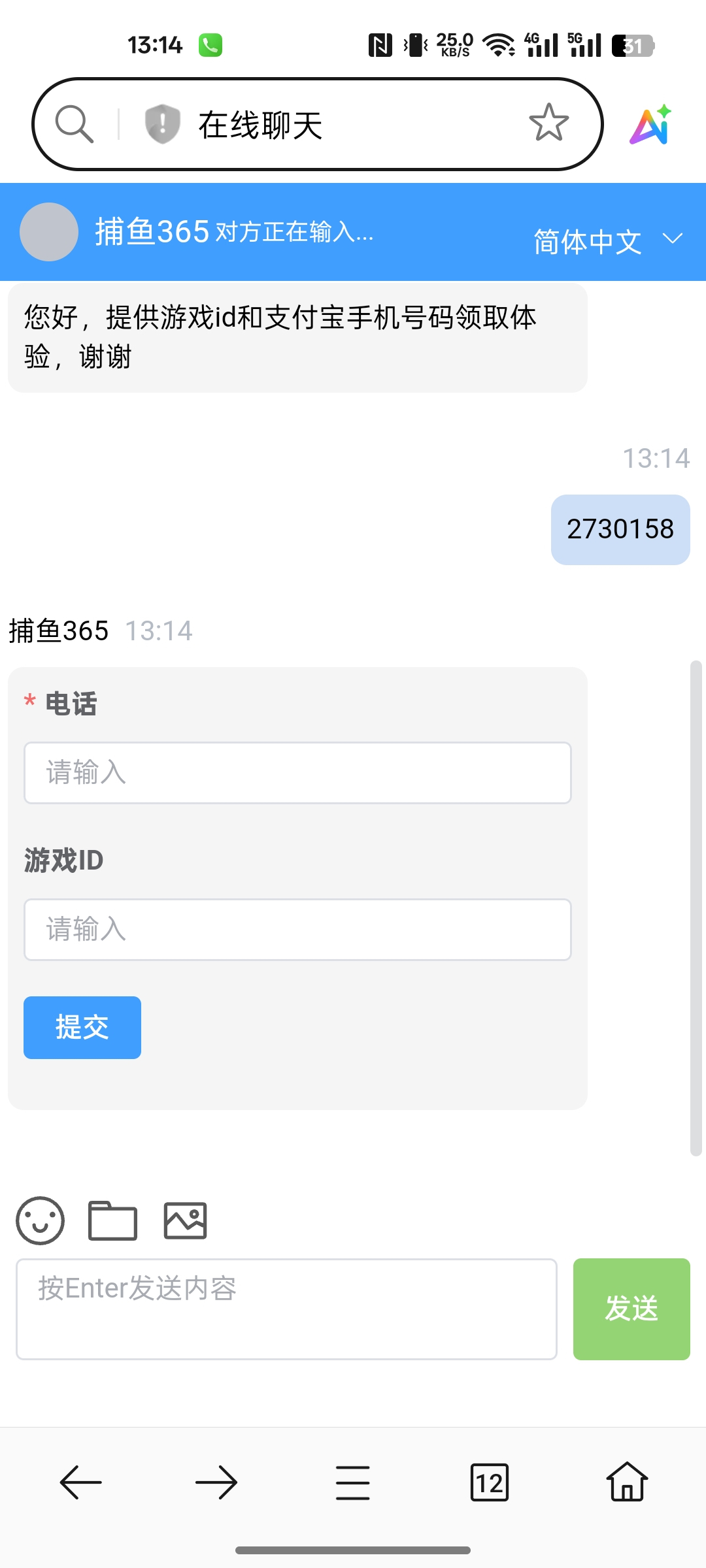The height and width of the screenshot is (1568, 706).
Task: Go back to the previous page
Action: (80, 1482)
